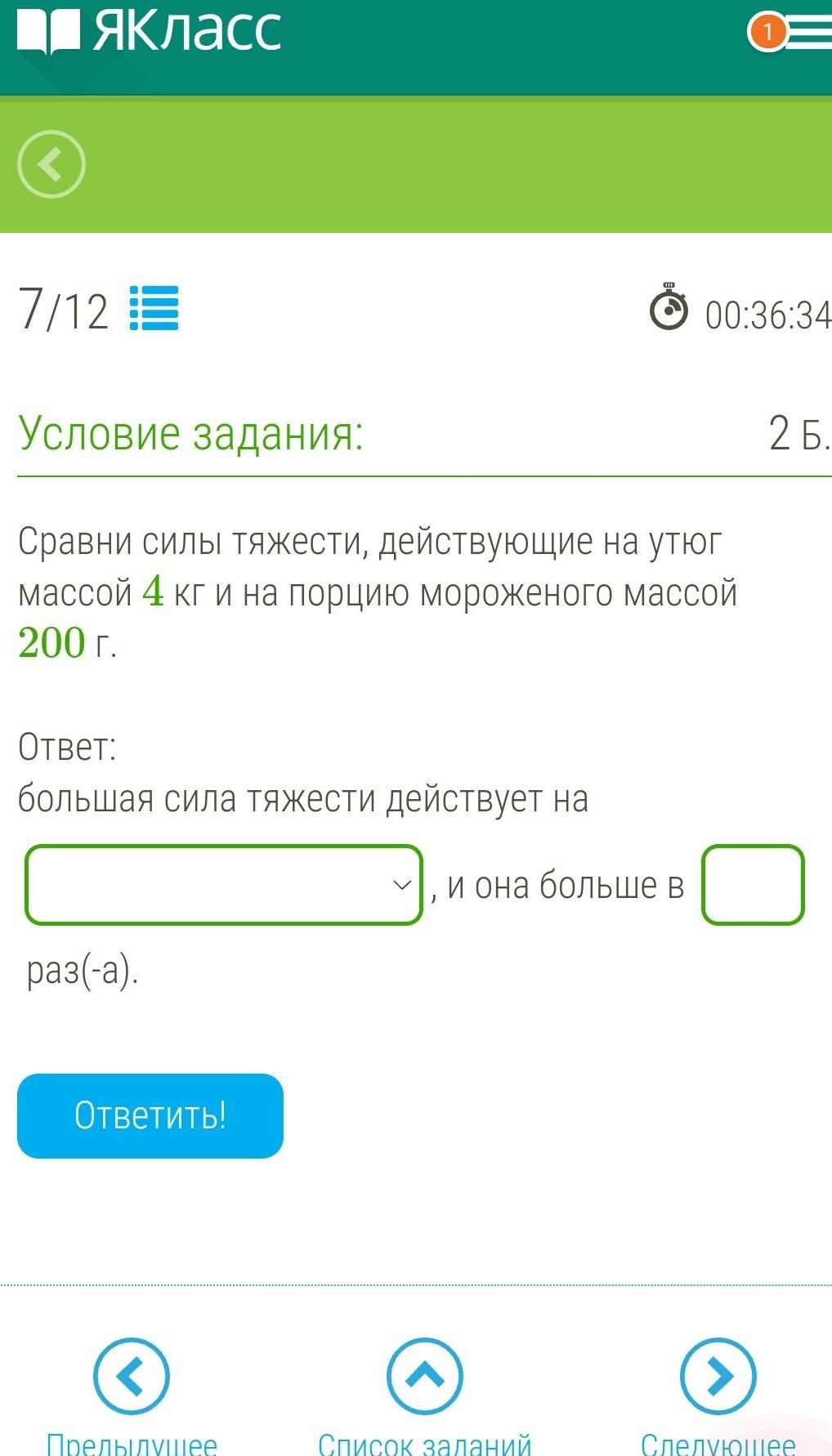832x1456 pixels.
Task: Focus the number input before раз(-а)
Action: [753, 885]
